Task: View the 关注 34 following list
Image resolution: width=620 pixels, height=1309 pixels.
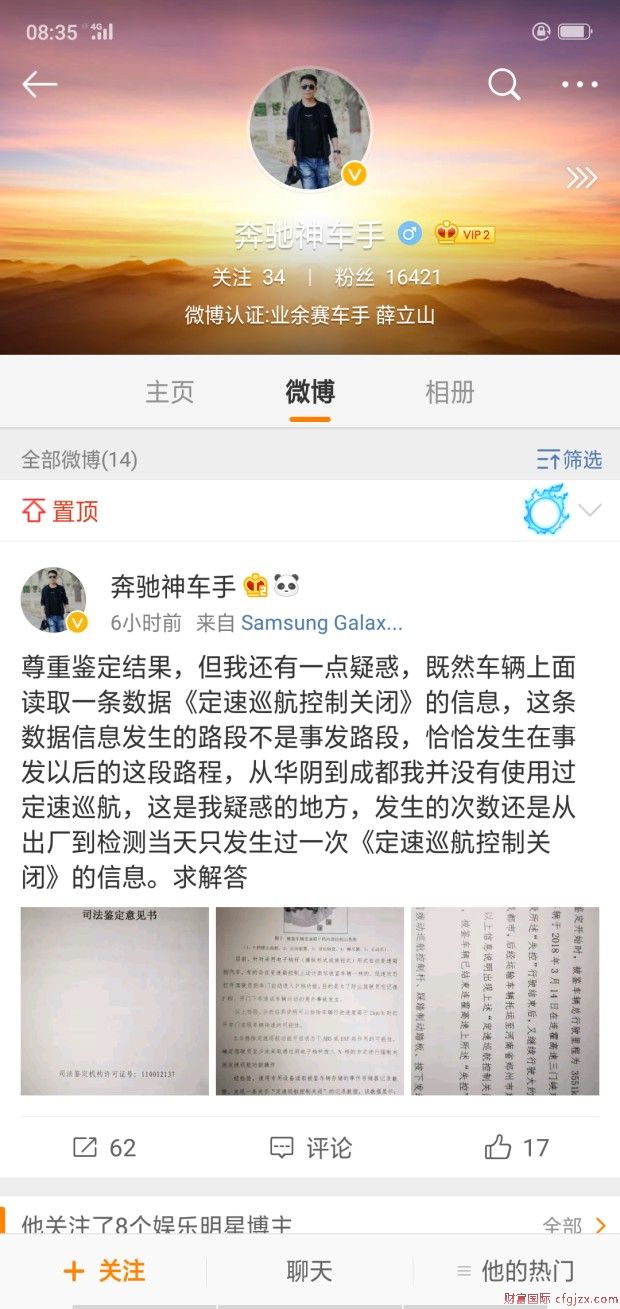Action: coord(249,277)
